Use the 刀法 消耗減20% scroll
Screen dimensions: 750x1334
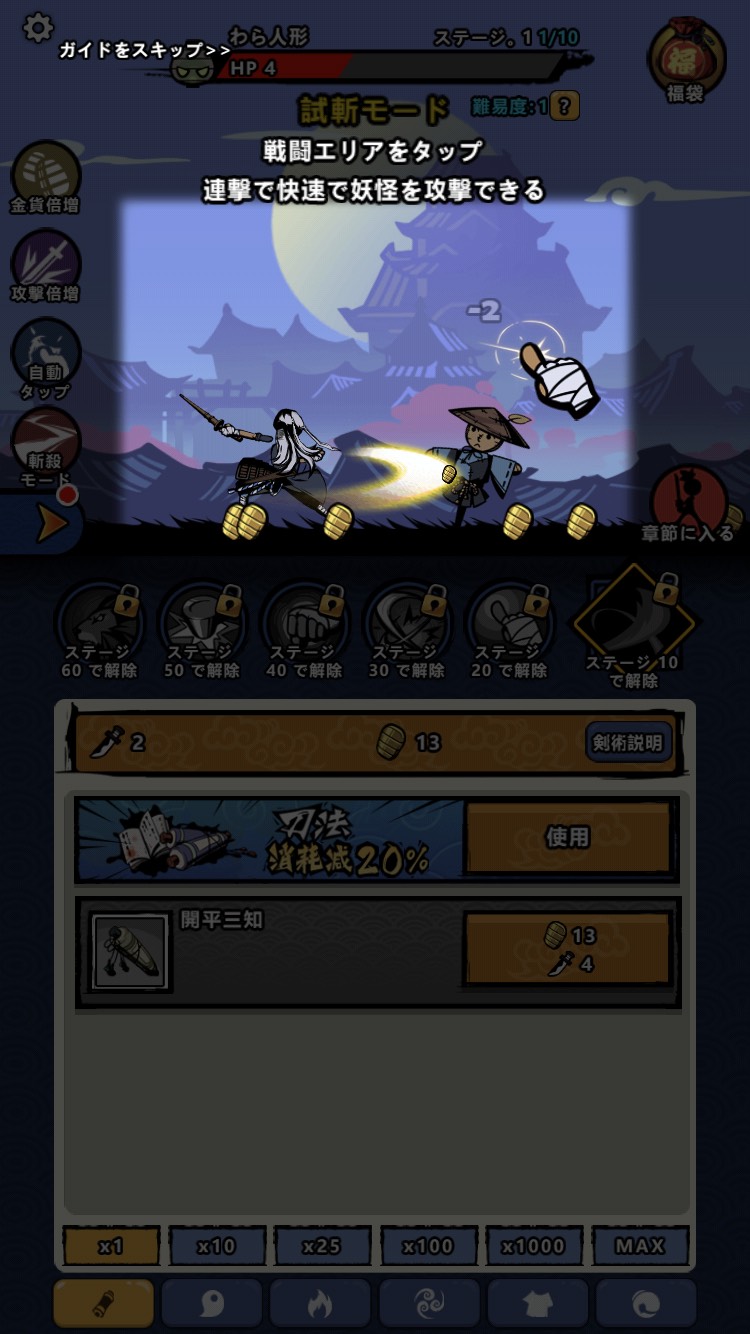click(567, 838)
